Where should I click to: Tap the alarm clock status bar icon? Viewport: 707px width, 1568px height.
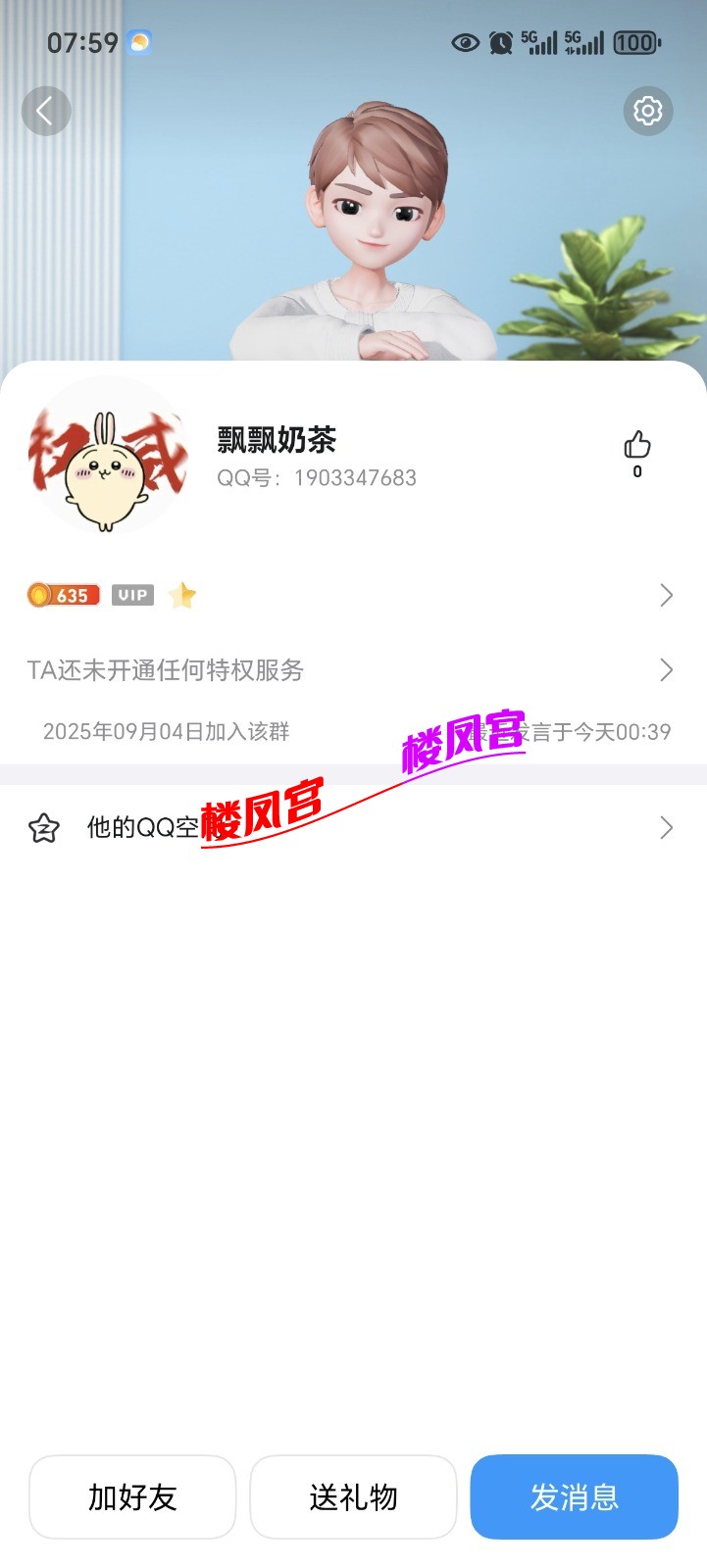coord(500,43)
